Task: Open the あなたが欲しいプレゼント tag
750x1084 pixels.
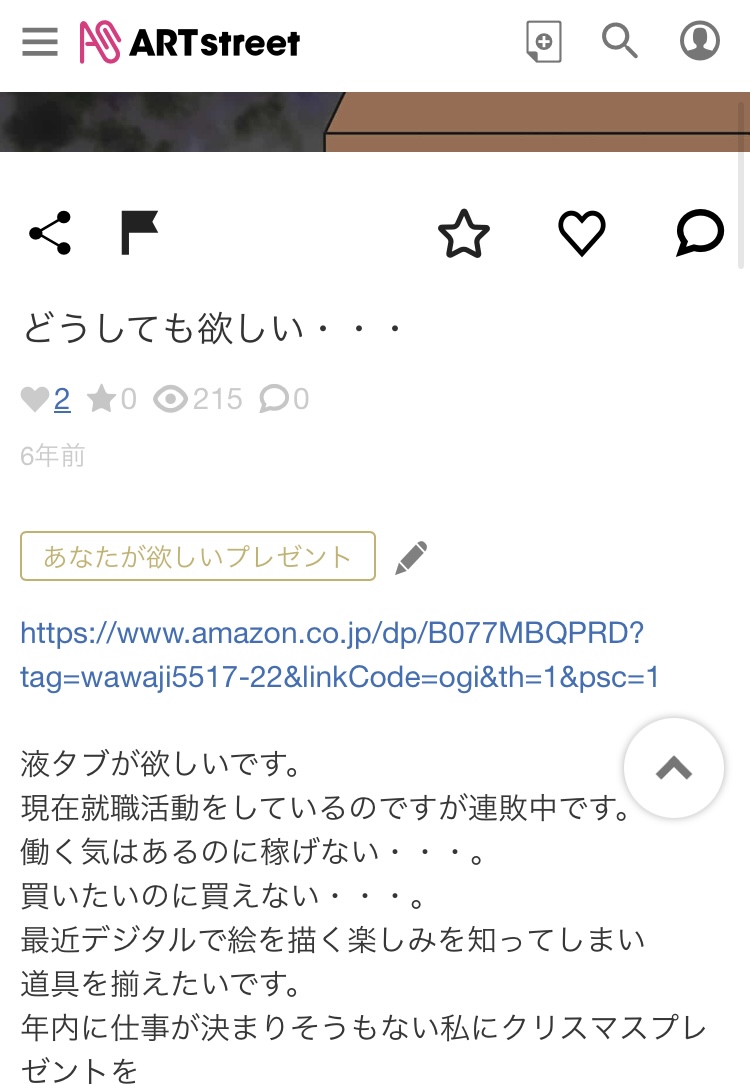Action: (x=198, y=556)
